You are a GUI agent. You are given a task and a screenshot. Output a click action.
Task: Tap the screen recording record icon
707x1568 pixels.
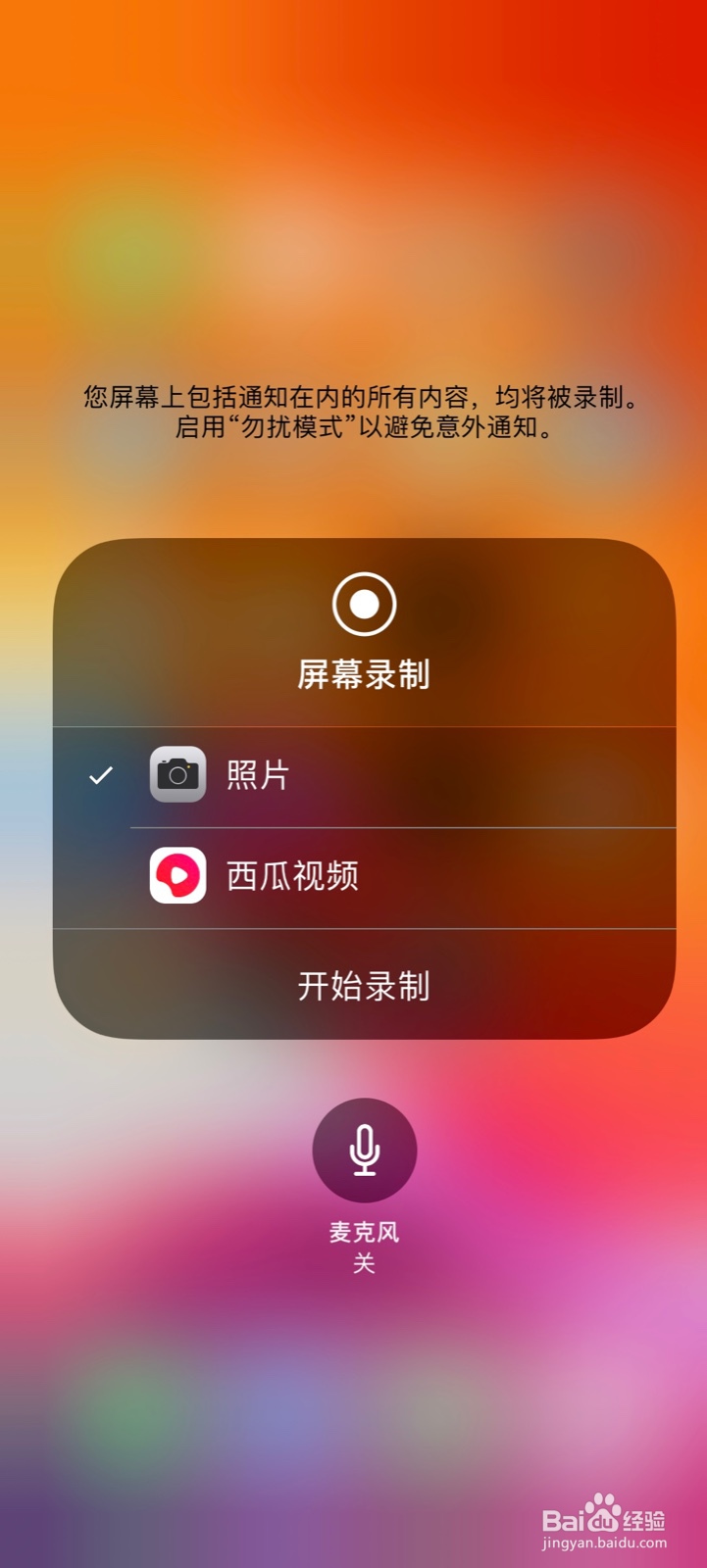pos(364,606)
